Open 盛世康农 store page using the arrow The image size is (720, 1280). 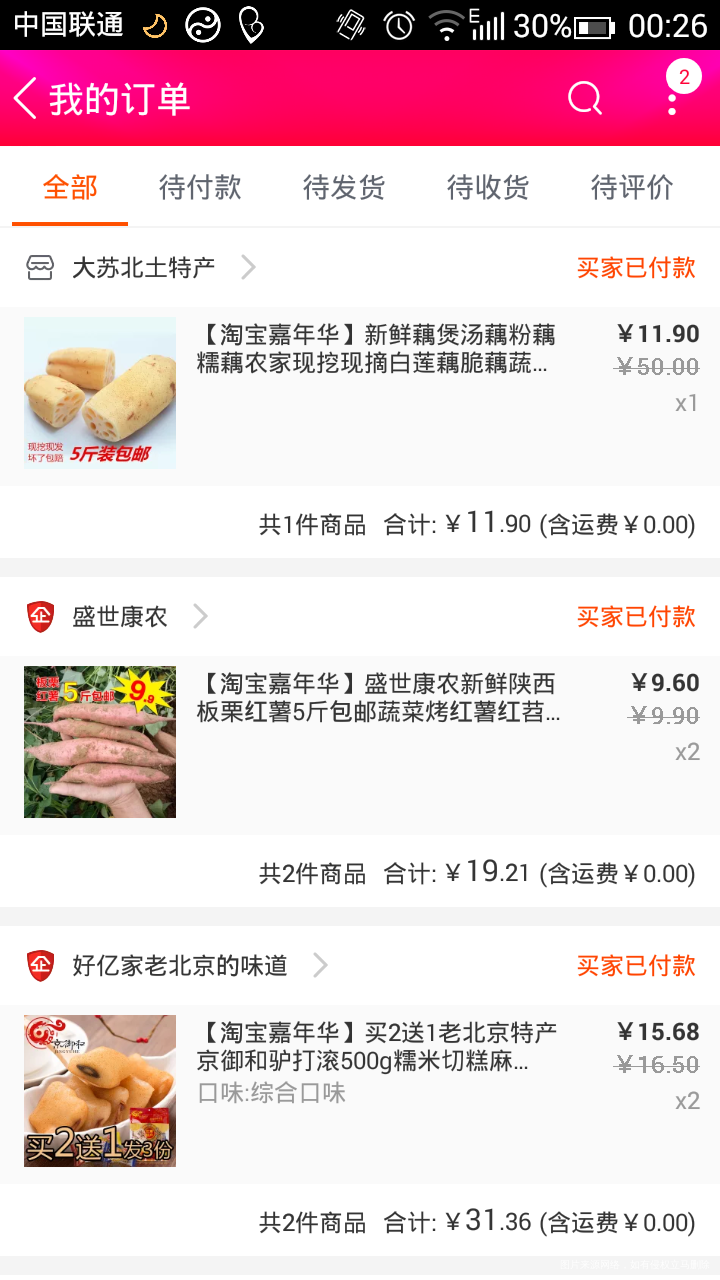coord(200,616)
